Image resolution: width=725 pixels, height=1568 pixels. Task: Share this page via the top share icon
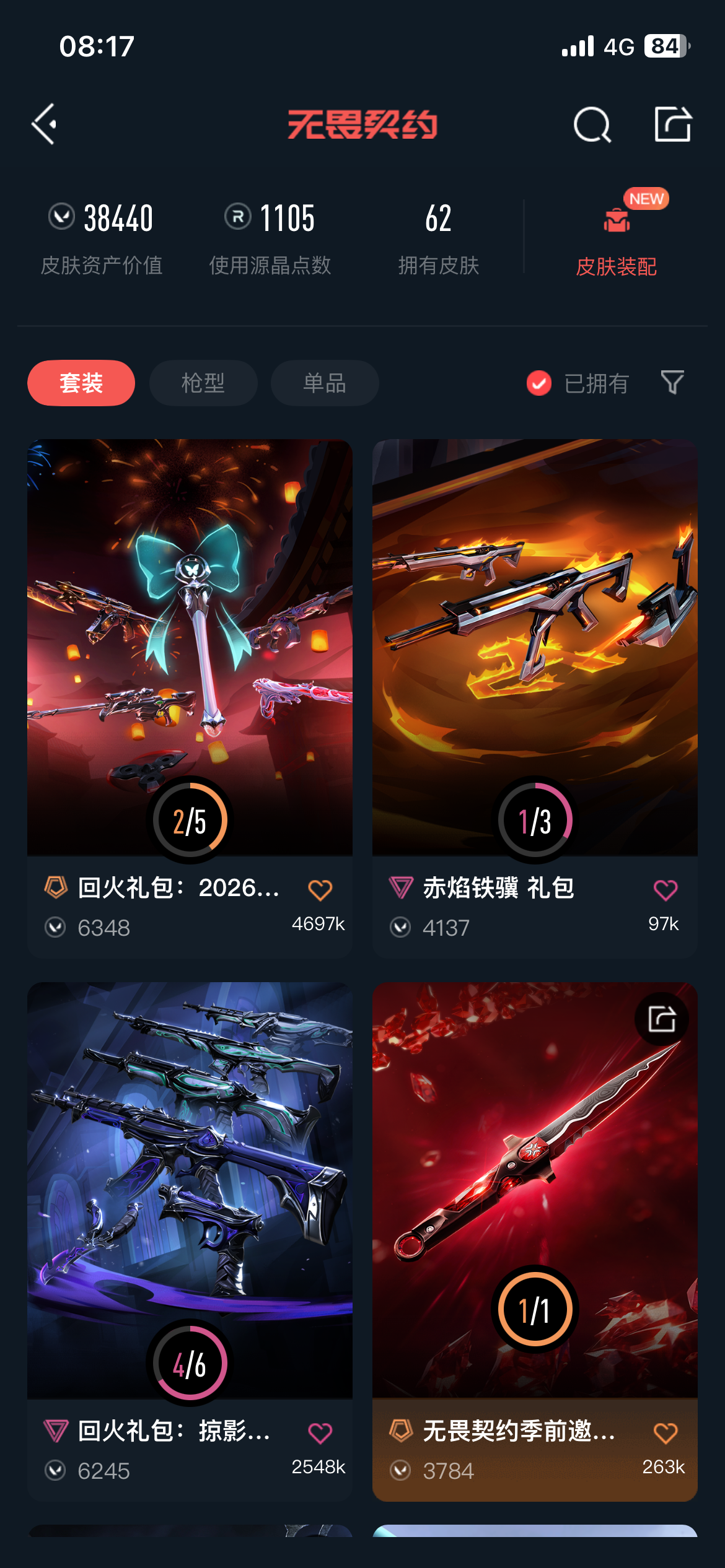pos(672,124)
